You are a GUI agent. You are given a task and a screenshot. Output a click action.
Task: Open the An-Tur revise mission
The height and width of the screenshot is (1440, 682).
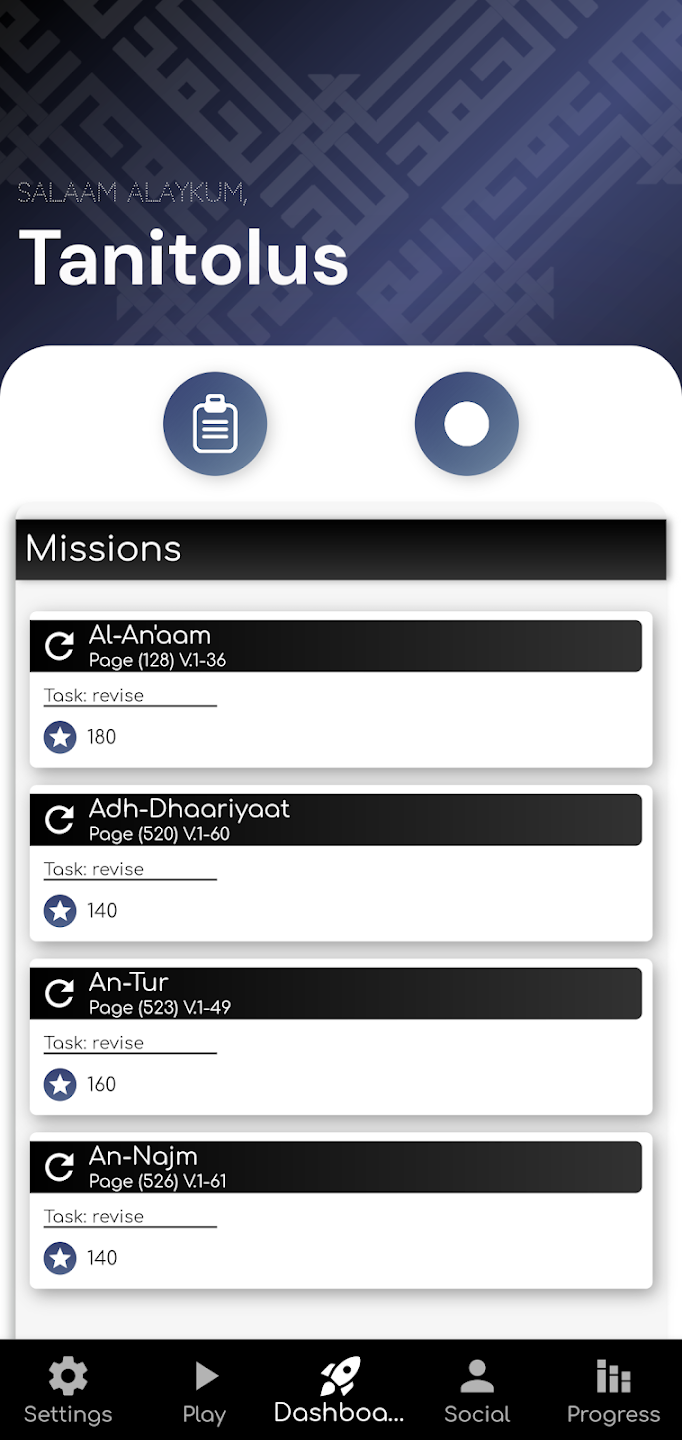tap(341, 1037)
